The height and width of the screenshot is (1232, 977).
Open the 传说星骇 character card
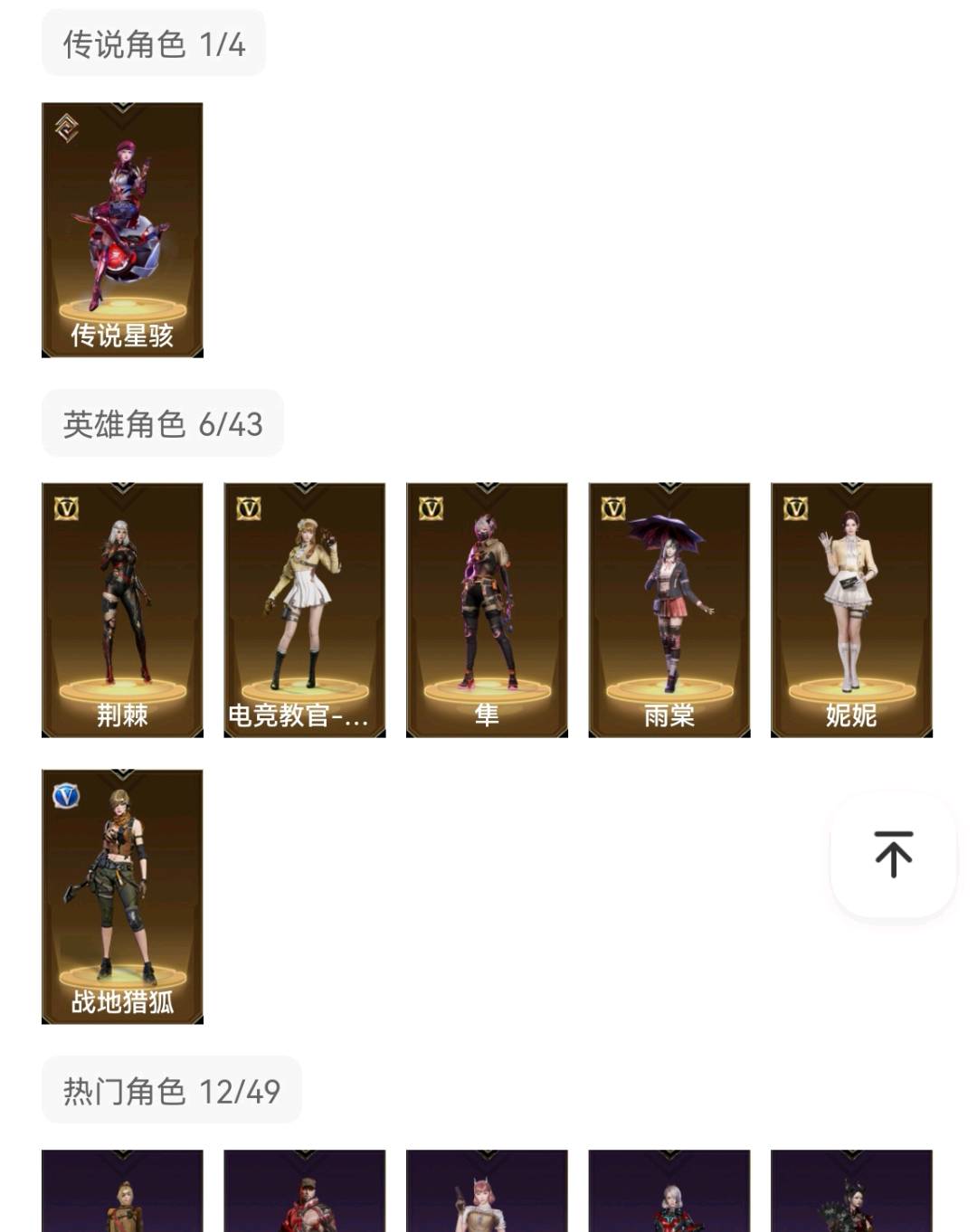click(x=122, y=230)
